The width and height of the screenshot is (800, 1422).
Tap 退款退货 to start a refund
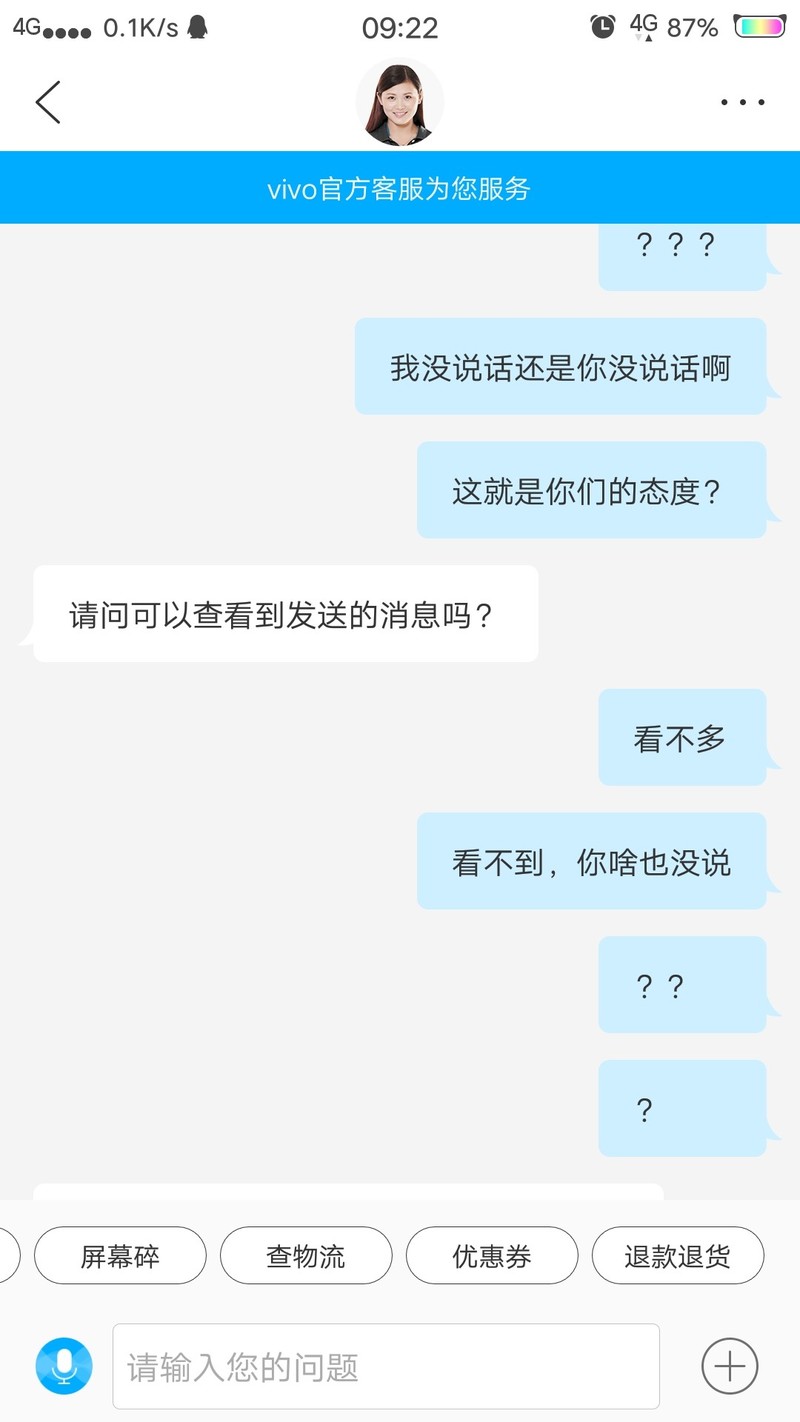(x=678, y=1255)
